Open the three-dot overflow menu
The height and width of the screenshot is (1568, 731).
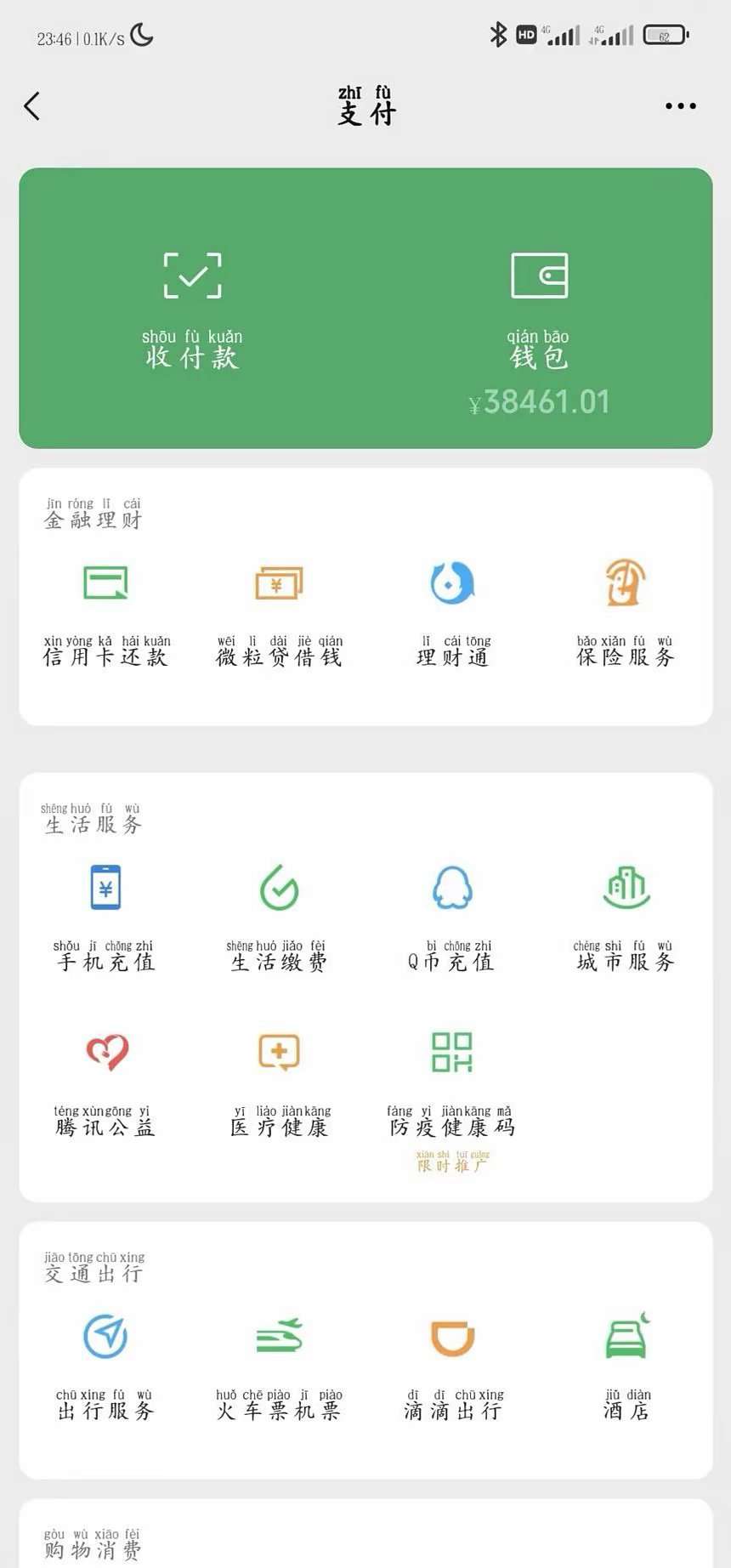tap(681, 106)
